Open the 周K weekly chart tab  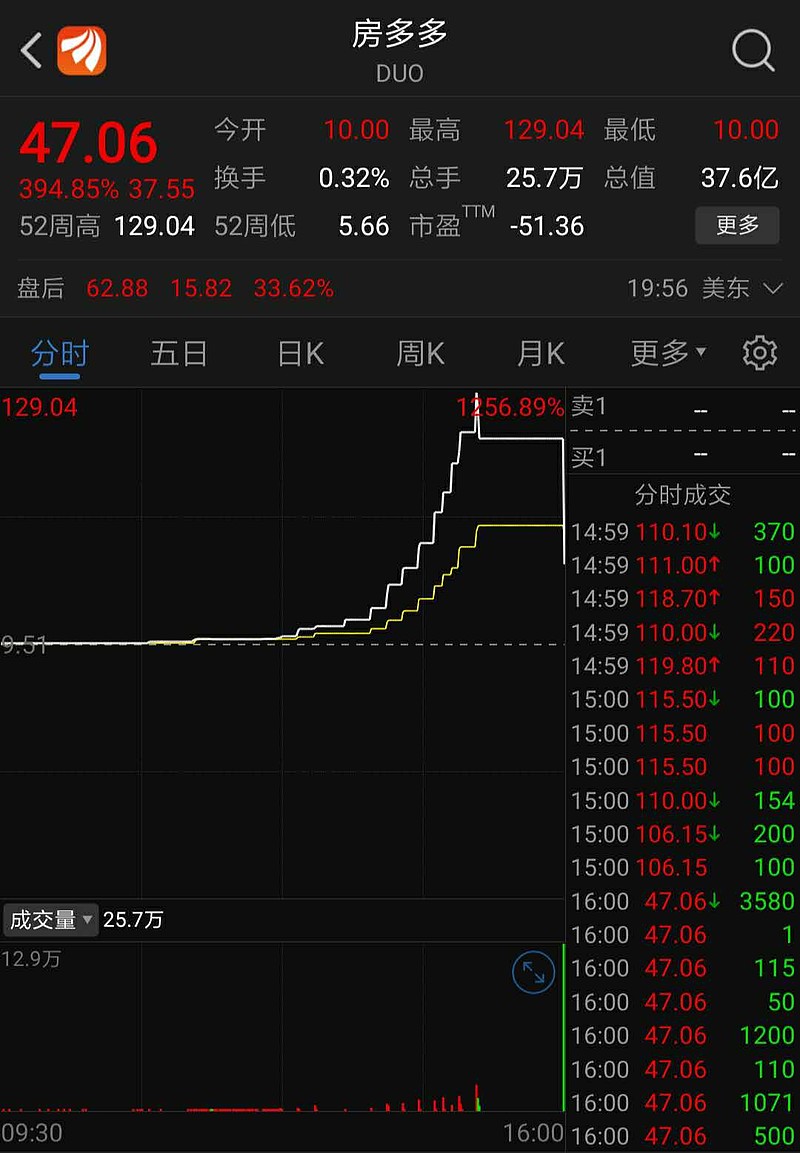[419, 353]
